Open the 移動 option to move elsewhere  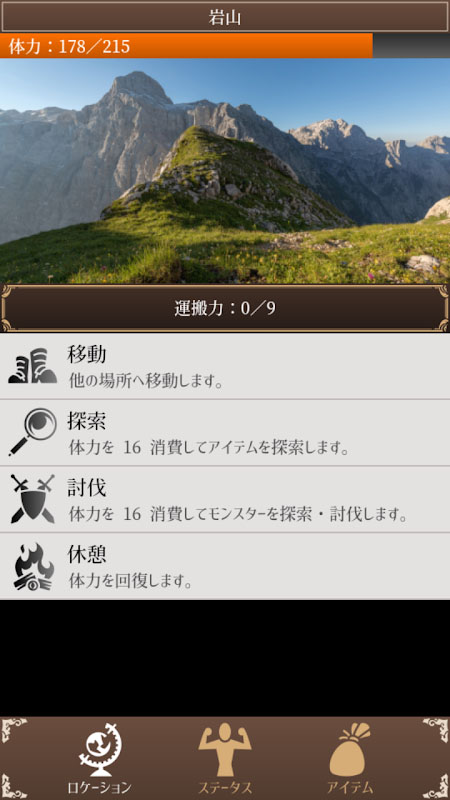coord(225,366)
